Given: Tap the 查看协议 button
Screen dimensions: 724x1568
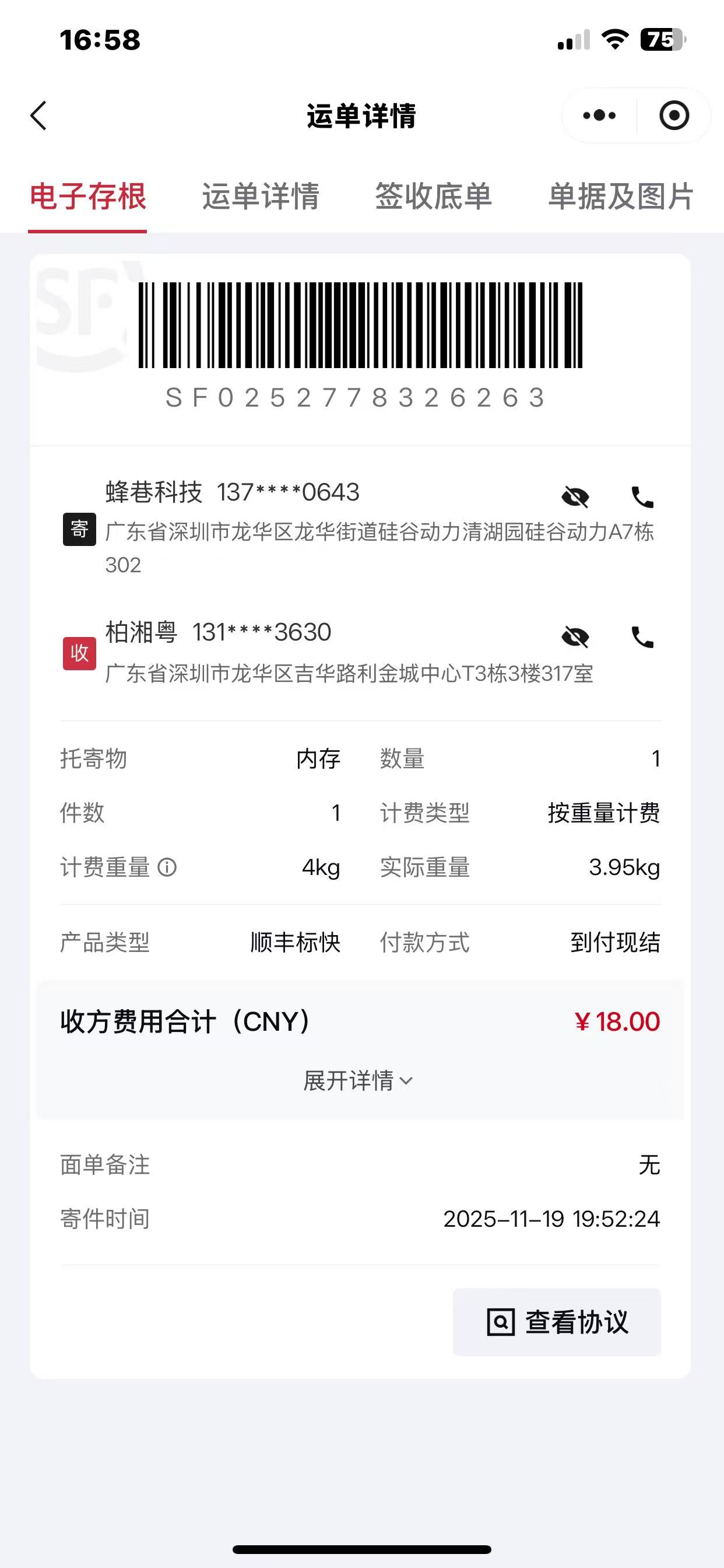Looking at the screenshot, I should point(557,1322).
